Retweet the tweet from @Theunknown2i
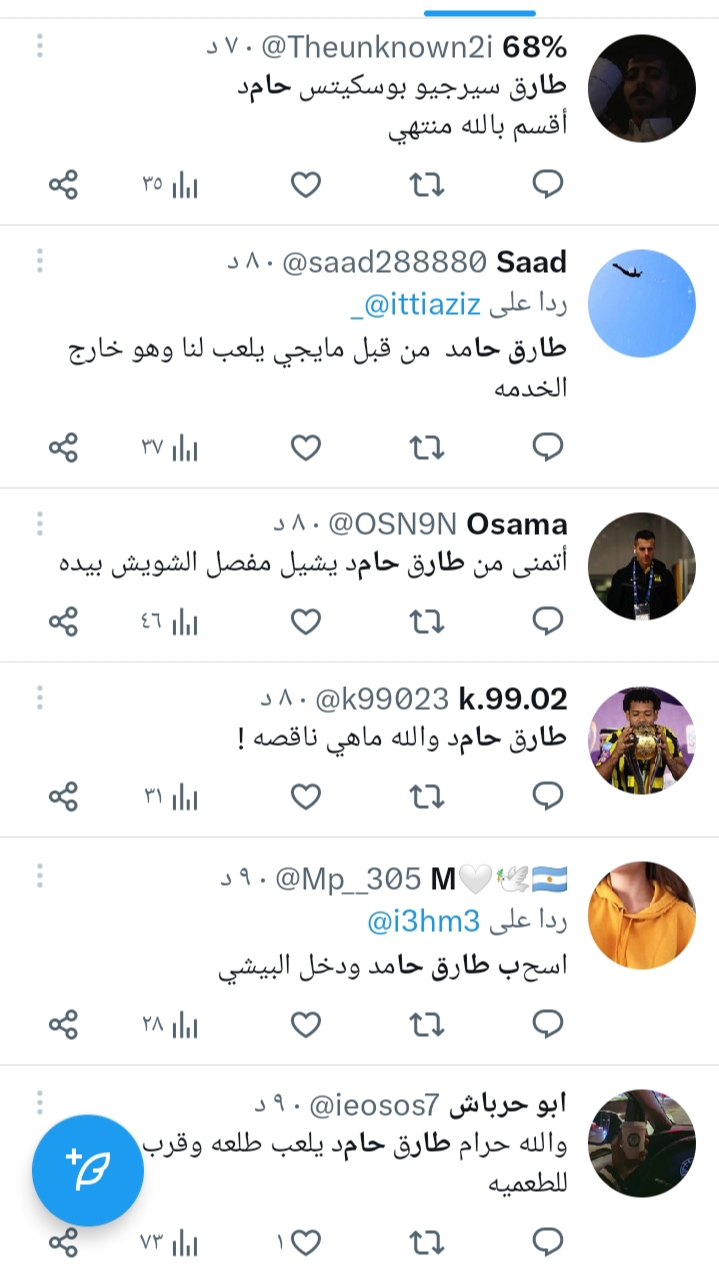 [427, 184]
